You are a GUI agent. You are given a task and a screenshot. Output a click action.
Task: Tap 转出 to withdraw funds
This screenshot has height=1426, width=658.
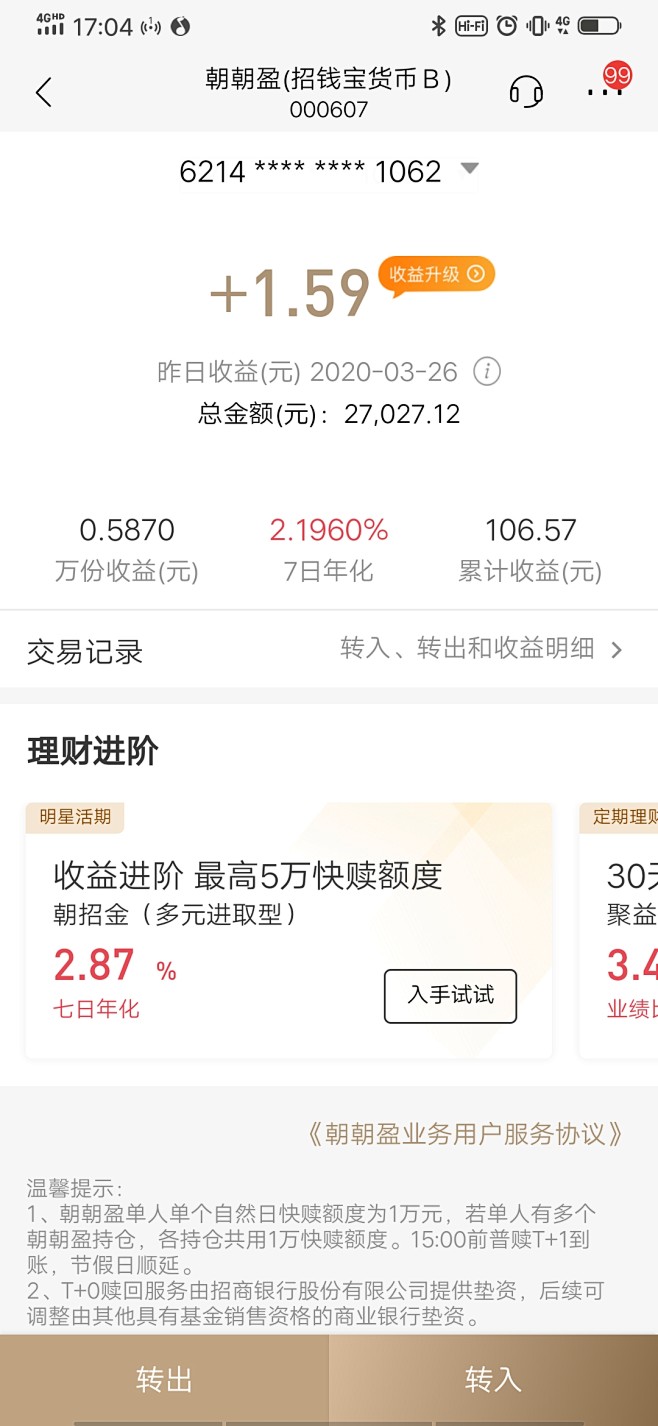(164, 1380)
